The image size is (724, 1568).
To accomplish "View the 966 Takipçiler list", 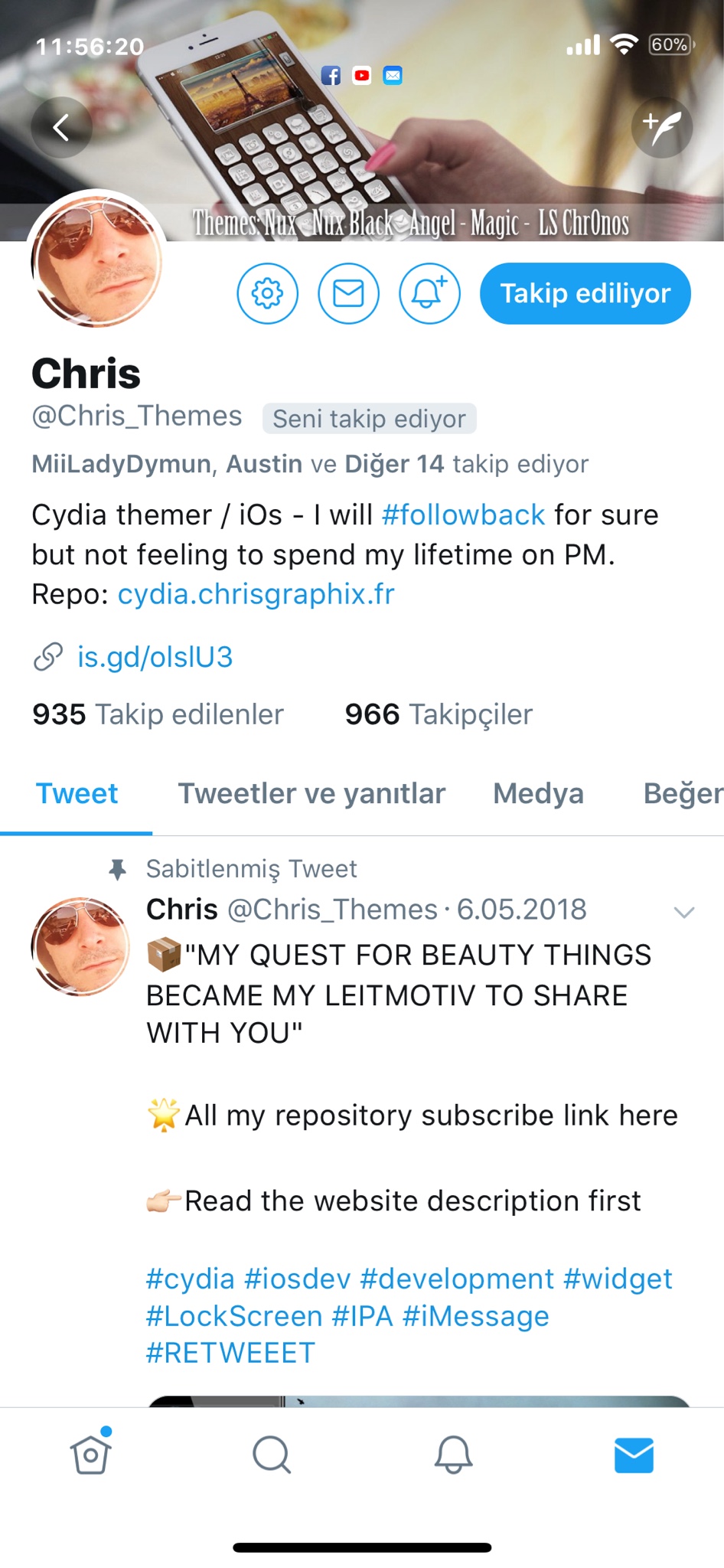I will (x=439, y=714).
